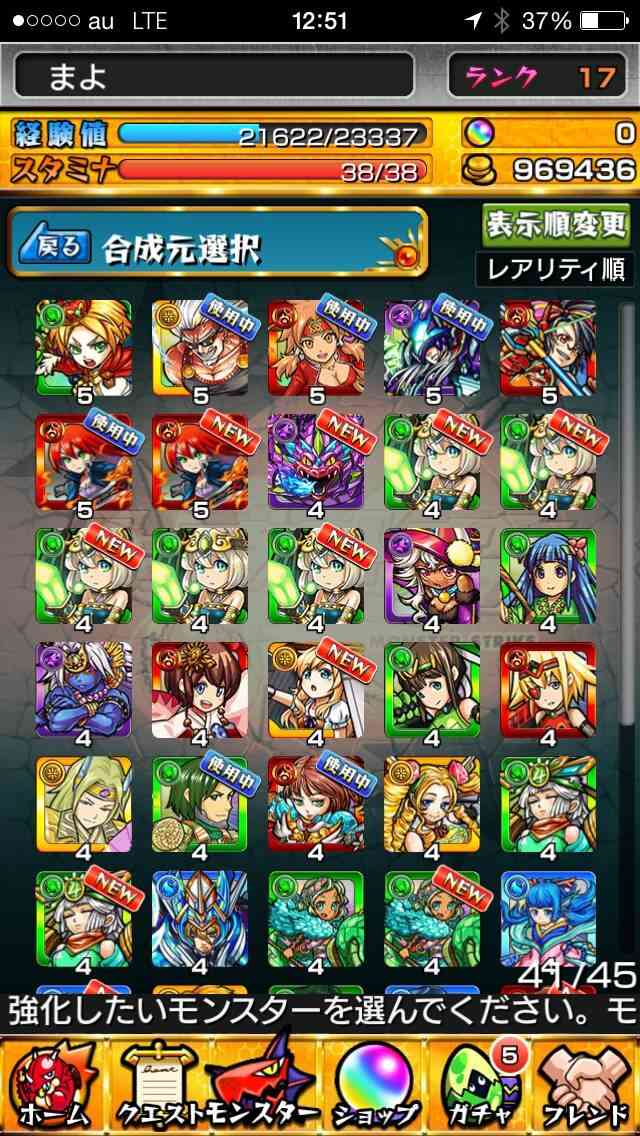This screenshot has width=640, height=1136.
Task: Select the purple dragon monster marked NEW
Action: pyautogui.click(x=316, y=462)
